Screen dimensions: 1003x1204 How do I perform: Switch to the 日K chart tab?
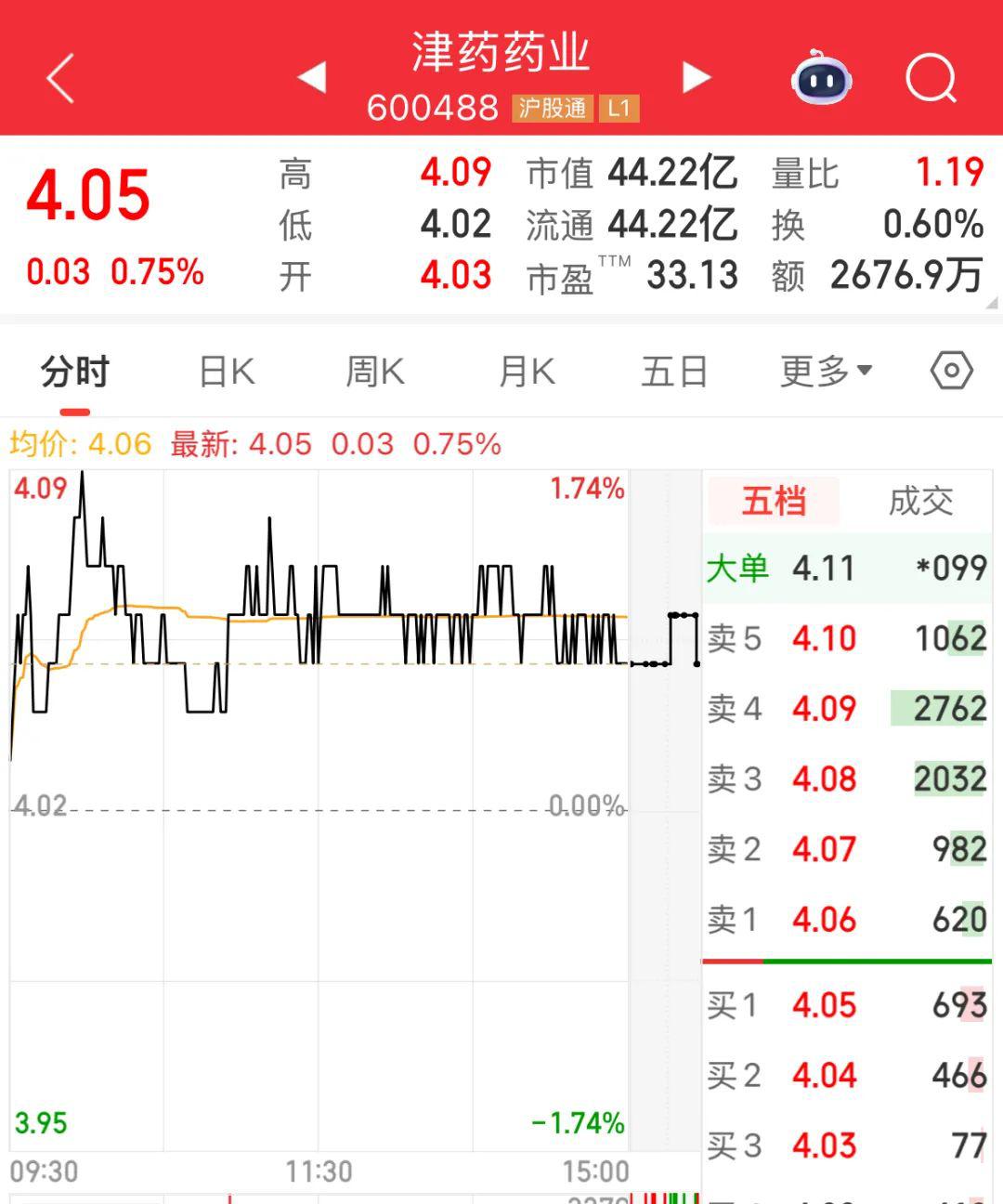click(x=227, y=372)
